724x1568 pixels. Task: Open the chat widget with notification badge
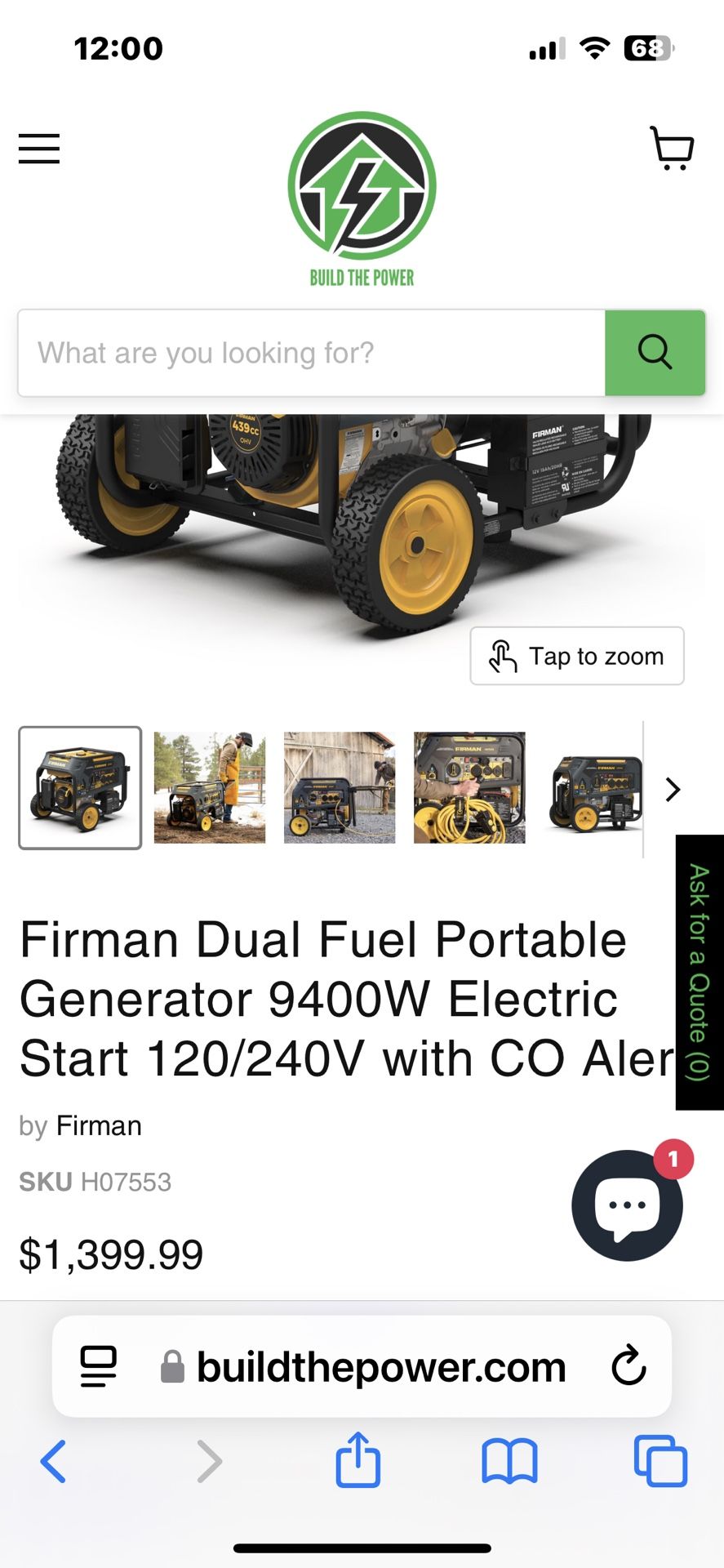pyautogui.click(x=627, y=1205)
